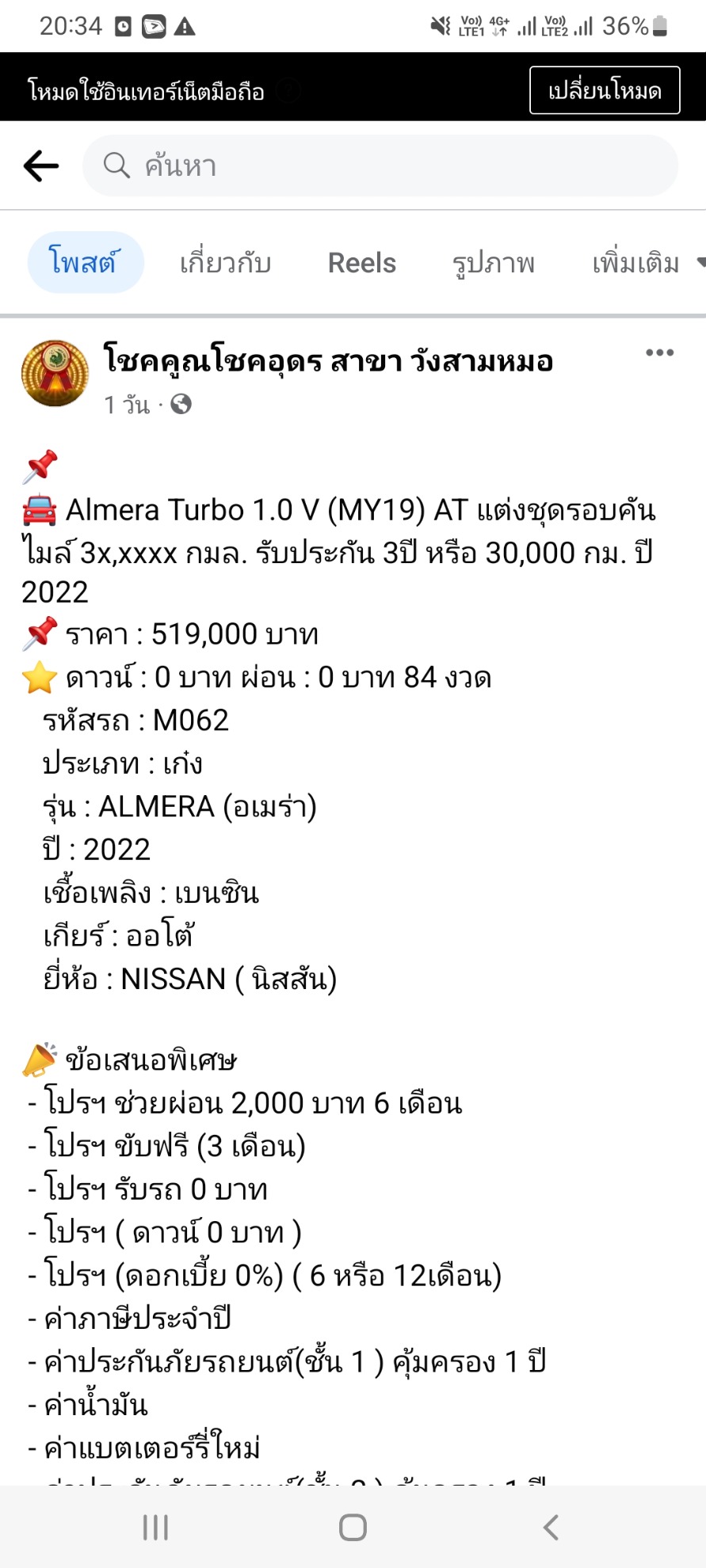Switch to the รูปภาพ tab
Screen dimensions: 706x1568
tap(493, 263)
